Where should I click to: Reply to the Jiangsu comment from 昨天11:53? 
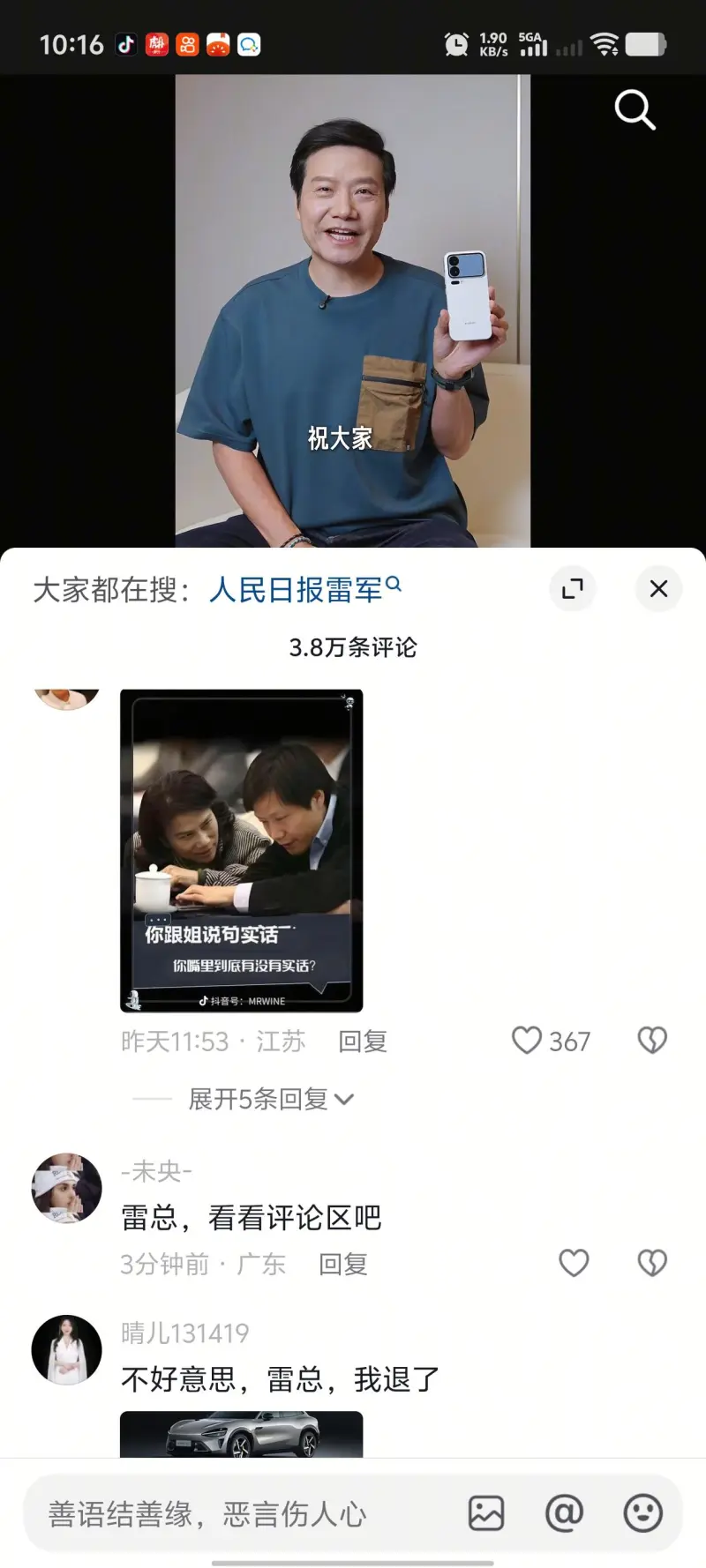363,1042
